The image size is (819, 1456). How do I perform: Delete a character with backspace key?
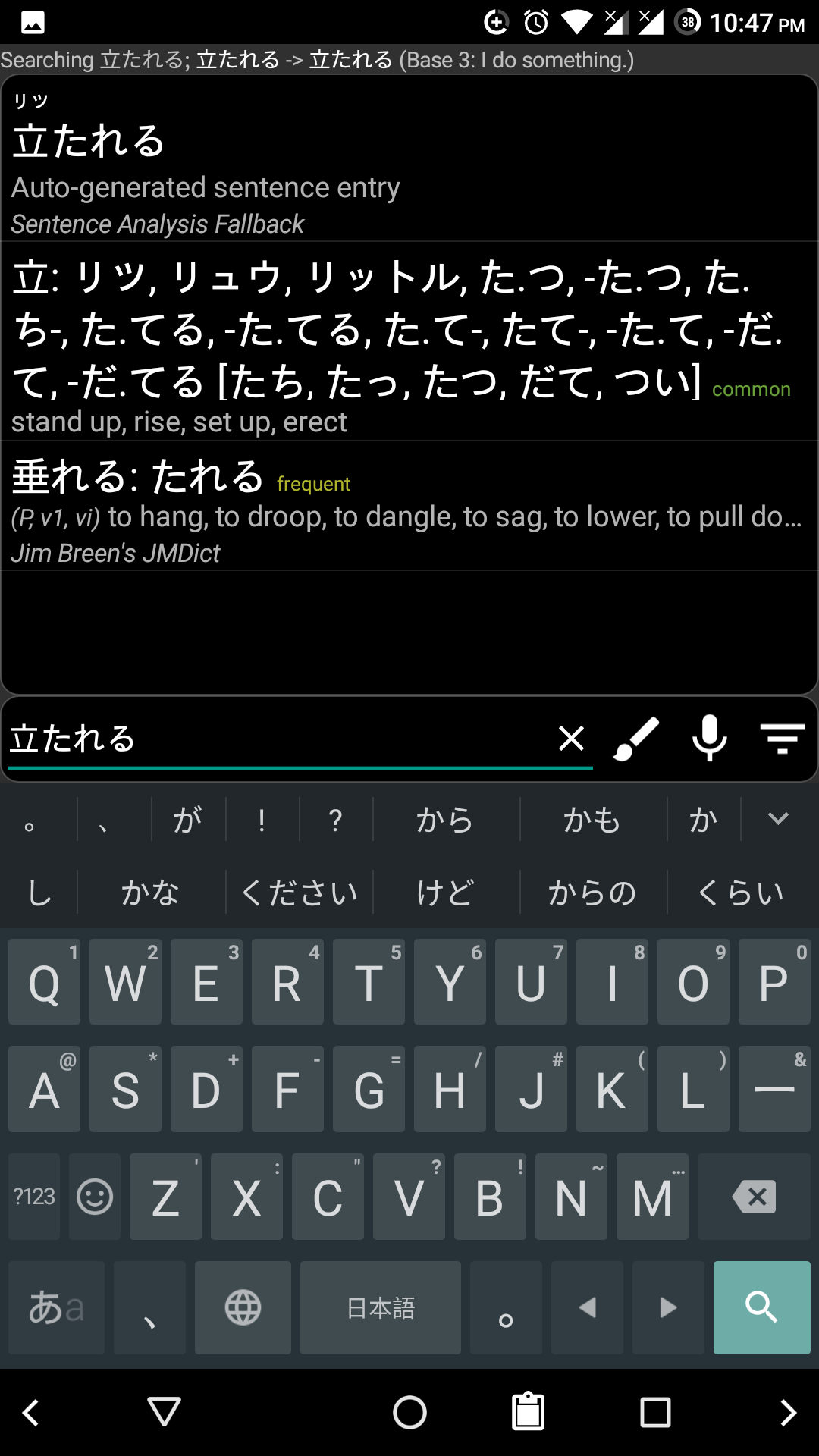[754, 1197]
